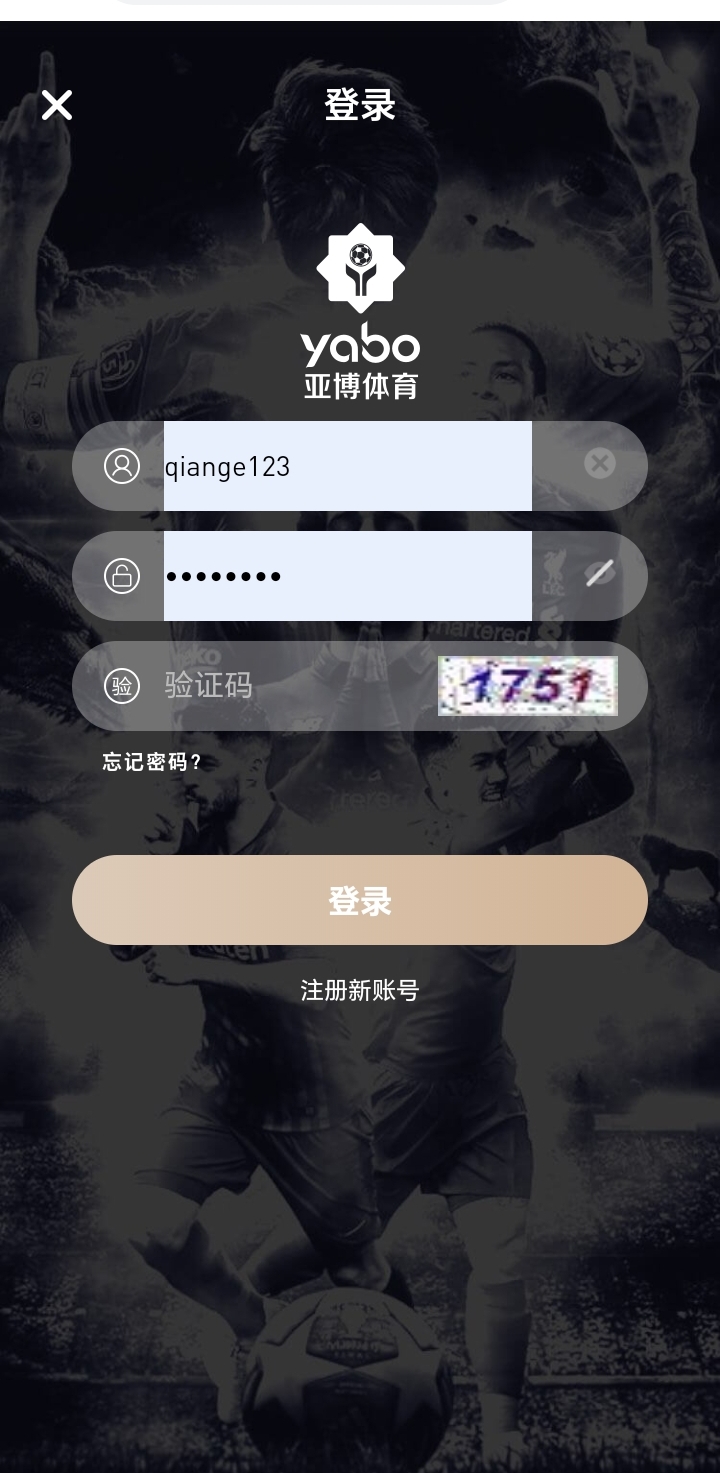Clear qiange123 using the X icon

(599, 463)
